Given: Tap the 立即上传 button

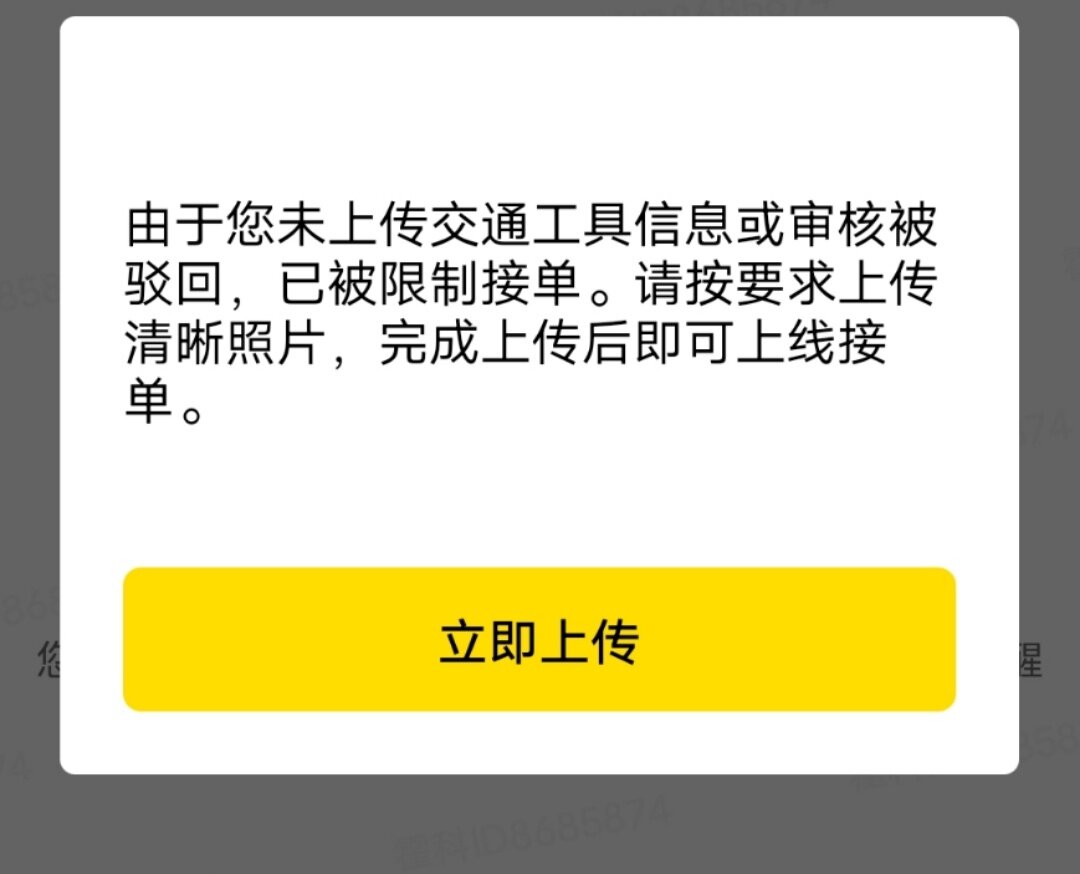Looking at the screenshot, I should (539, 640).
